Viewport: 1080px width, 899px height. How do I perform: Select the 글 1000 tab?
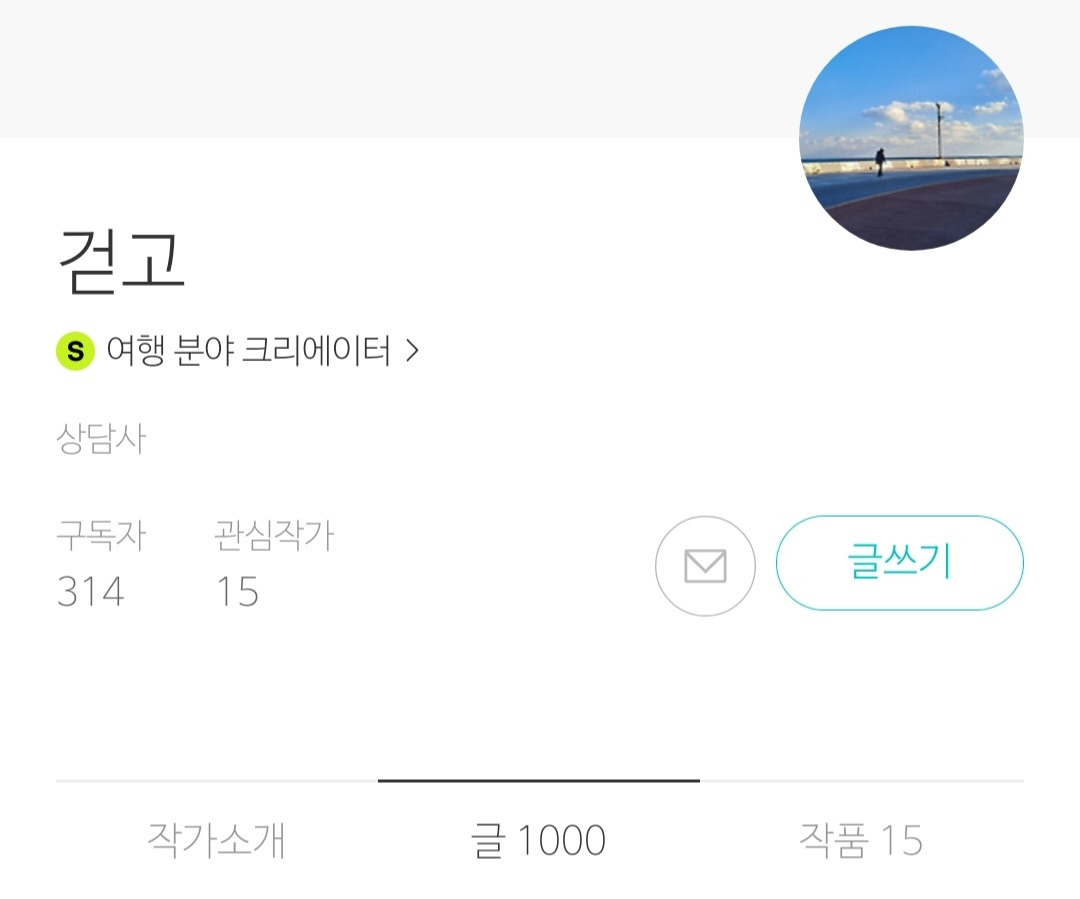click(539, 840)
